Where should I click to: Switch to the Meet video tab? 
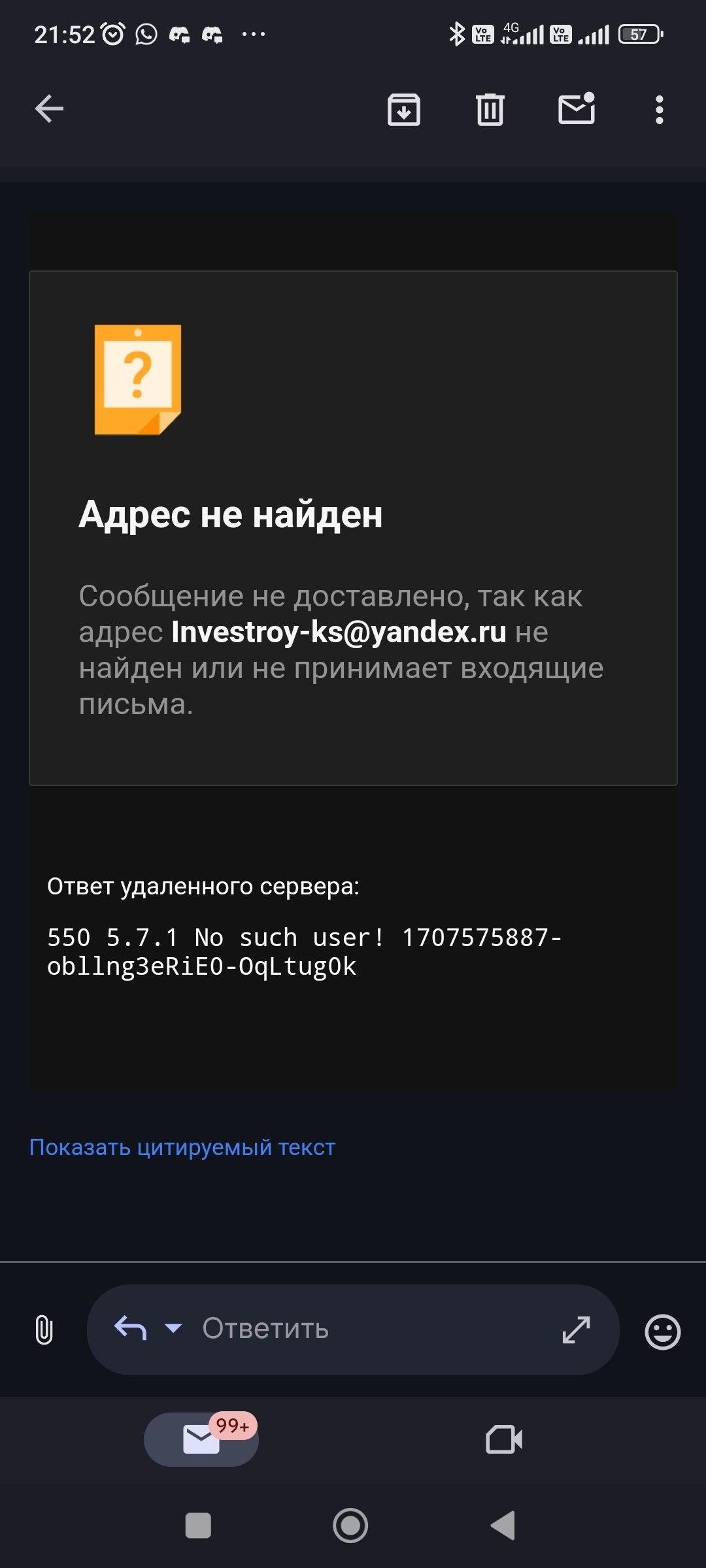coord(504,1439)
